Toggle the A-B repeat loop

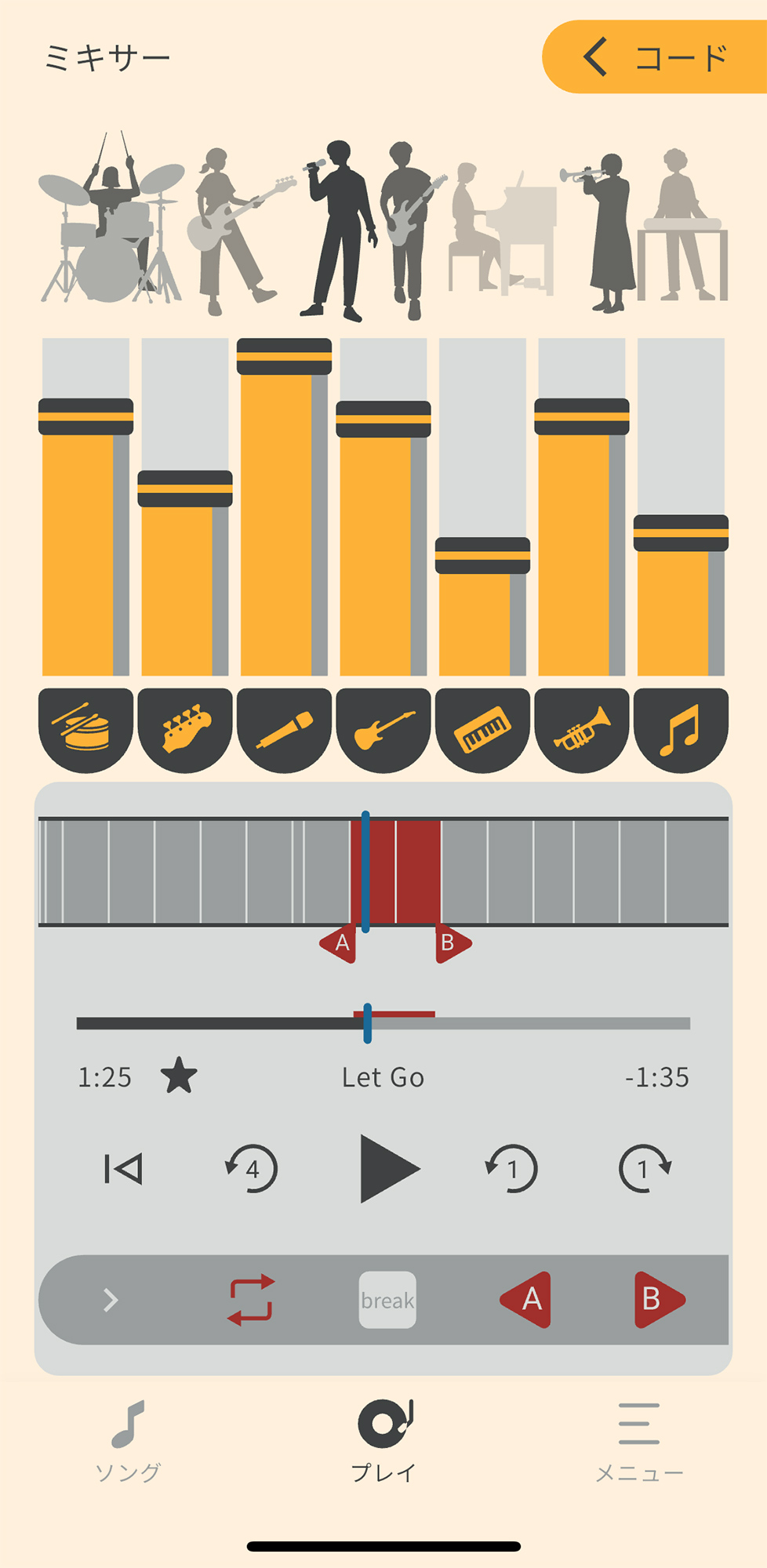point(251,1299)
